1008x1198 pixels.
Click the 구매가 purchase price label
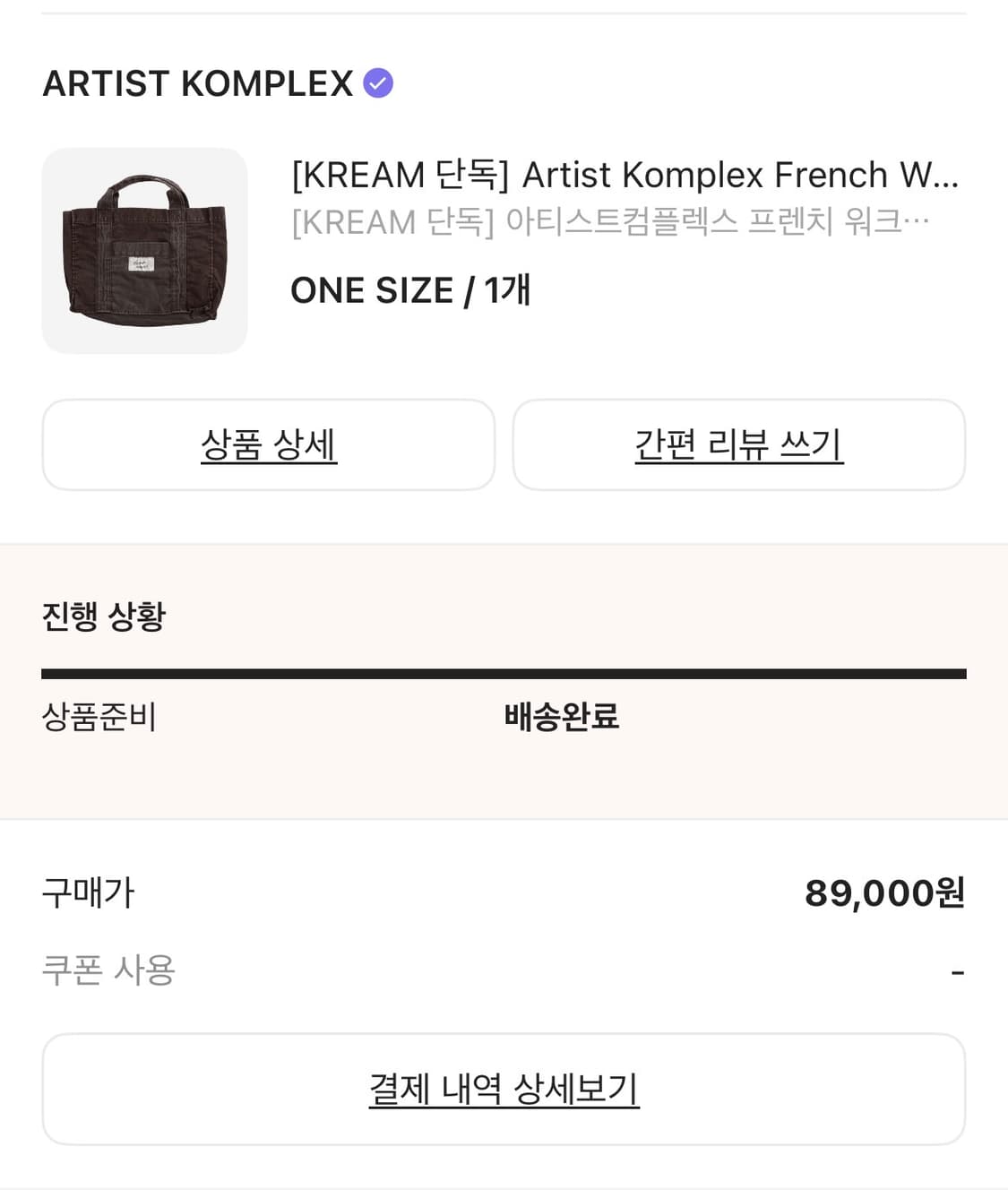click(86, 892)
